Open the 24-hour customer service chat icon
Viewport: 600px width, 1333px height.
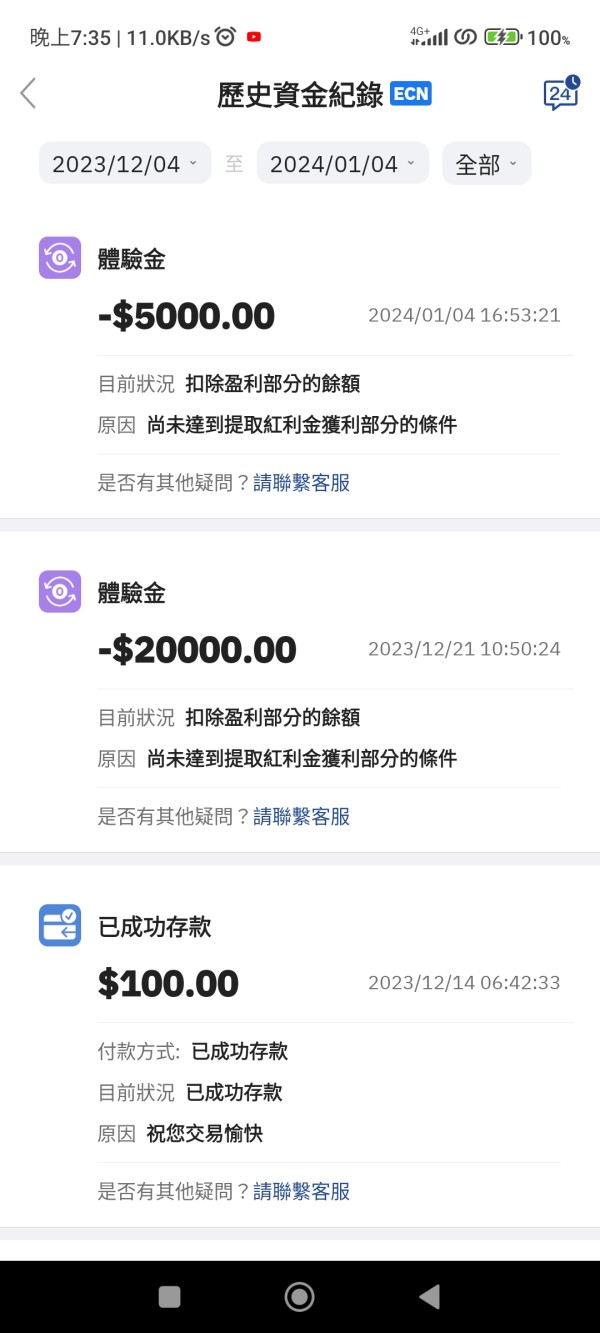point(561,93)
